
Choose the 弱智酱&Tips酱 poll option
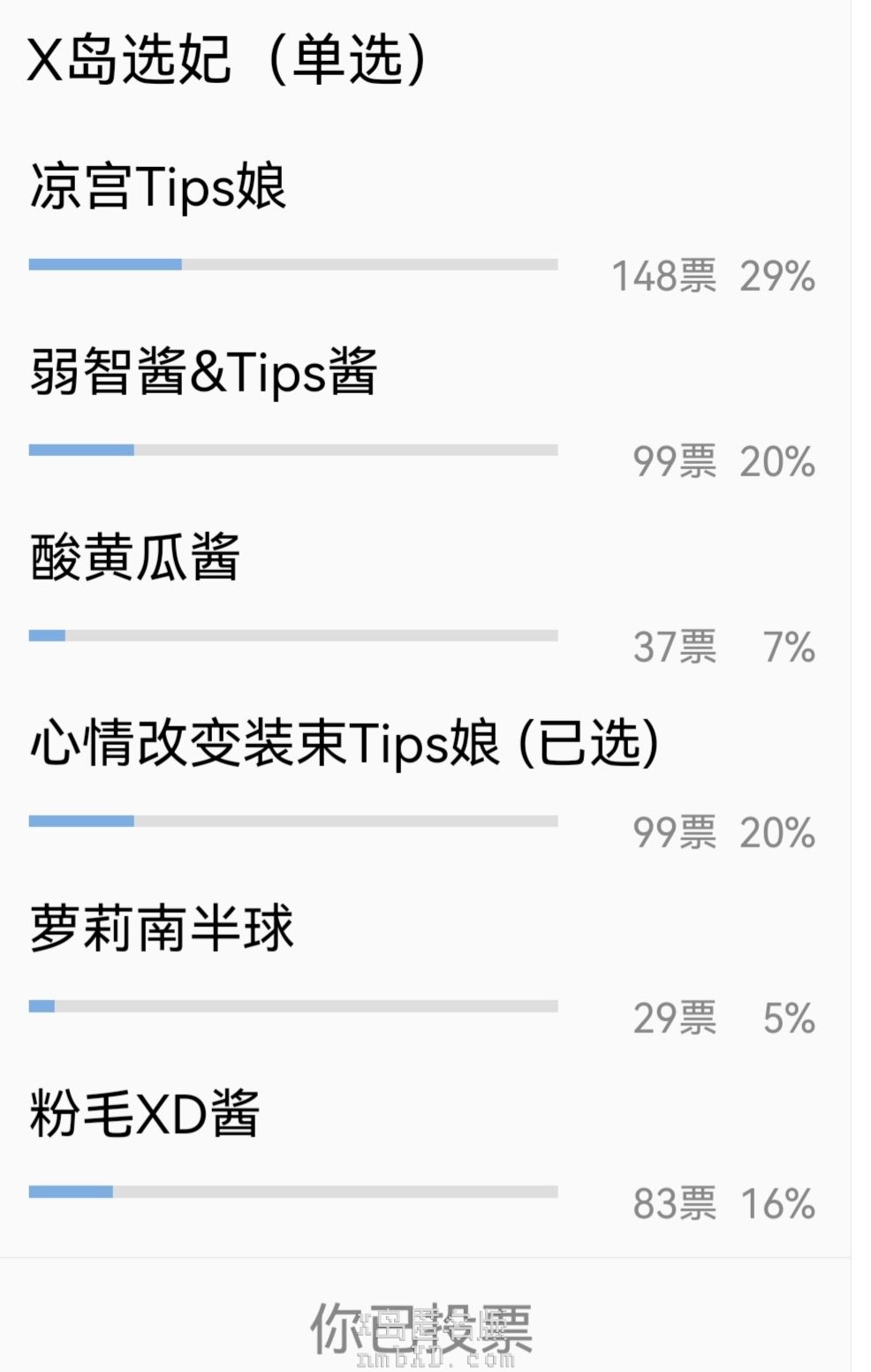click(204, 372)
